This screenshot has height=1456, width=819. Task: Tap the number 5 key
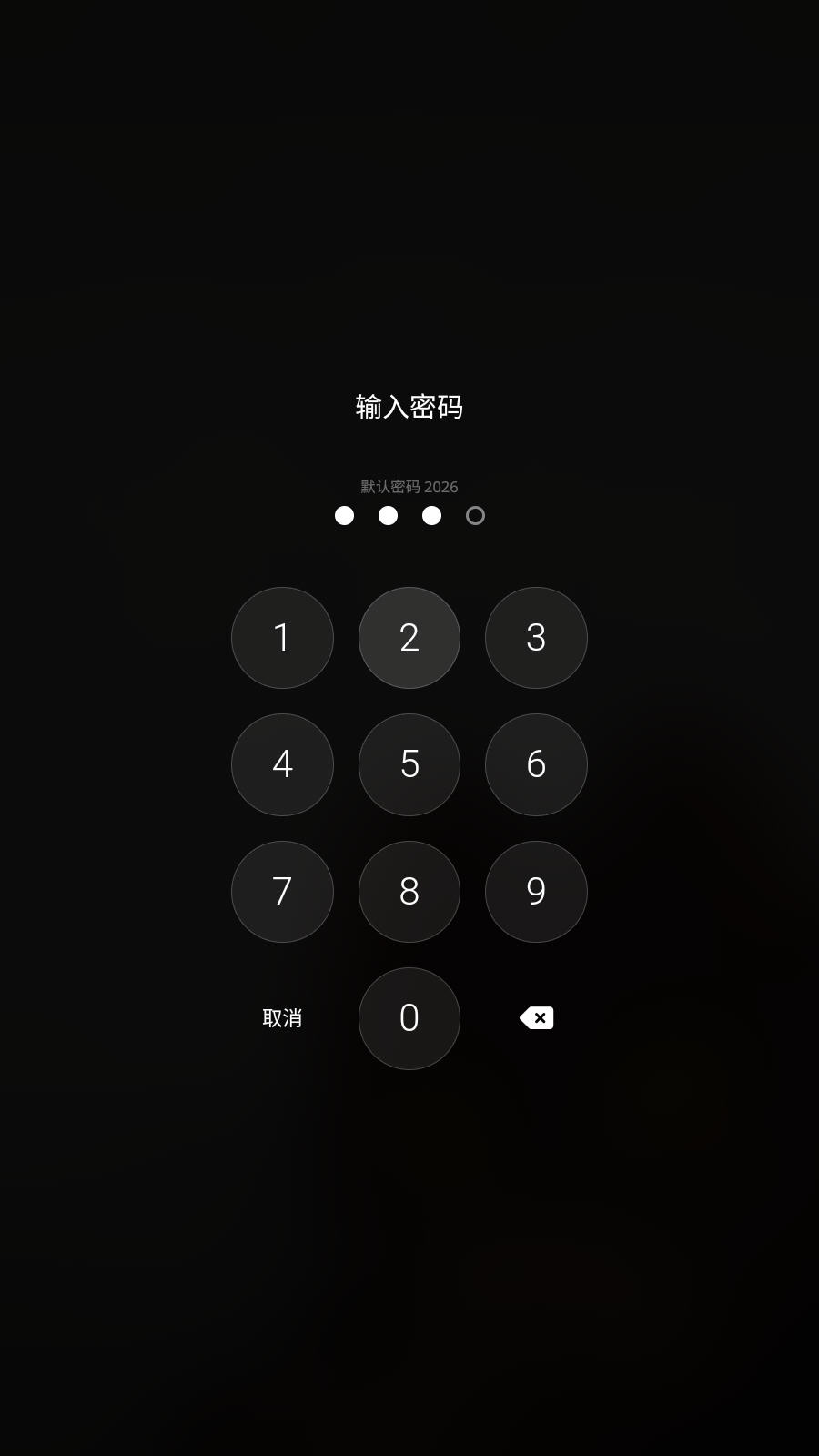(409, 764)
